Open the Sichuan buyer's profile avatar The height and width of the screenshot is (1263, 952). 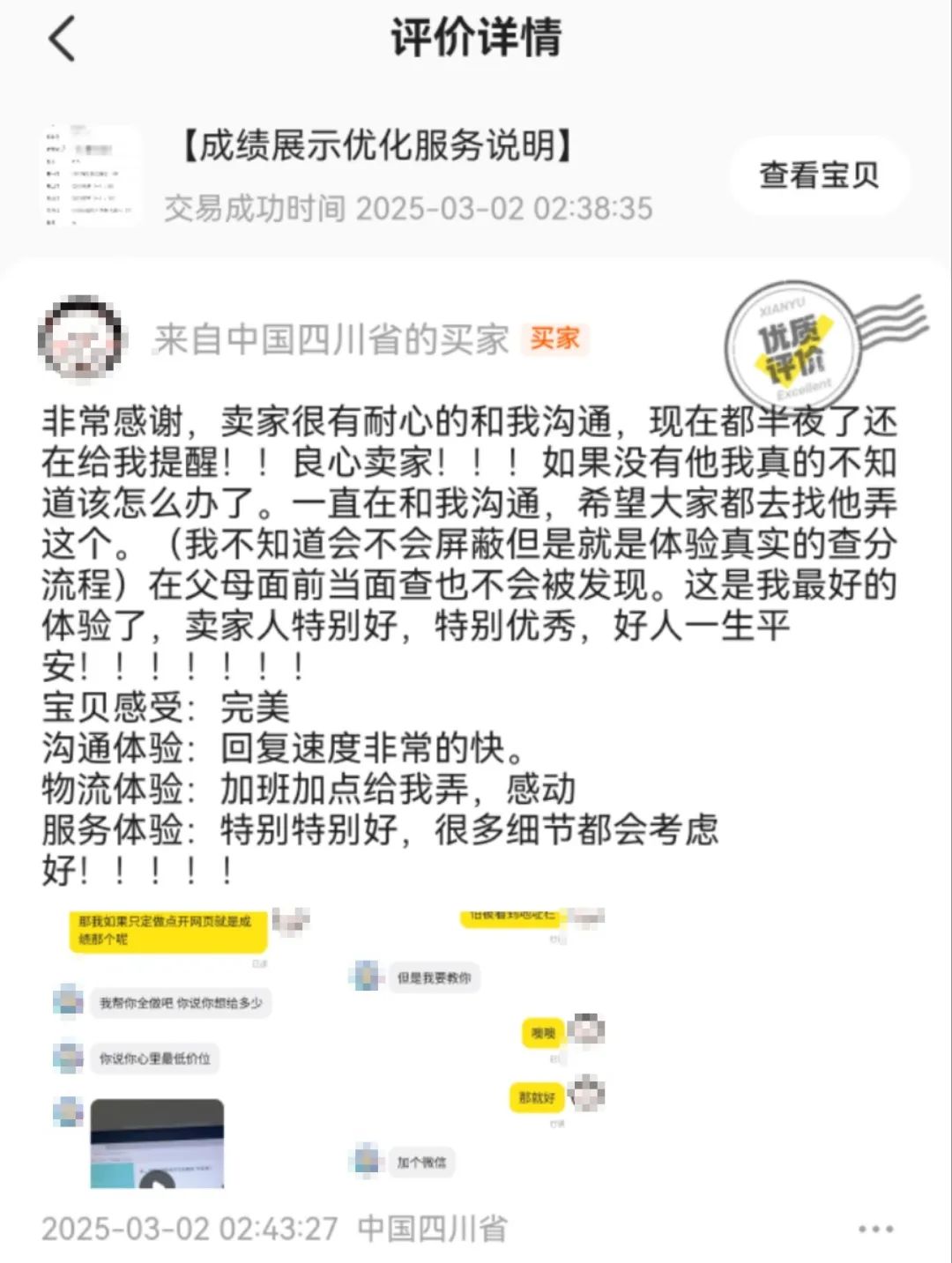coord(81,338)
